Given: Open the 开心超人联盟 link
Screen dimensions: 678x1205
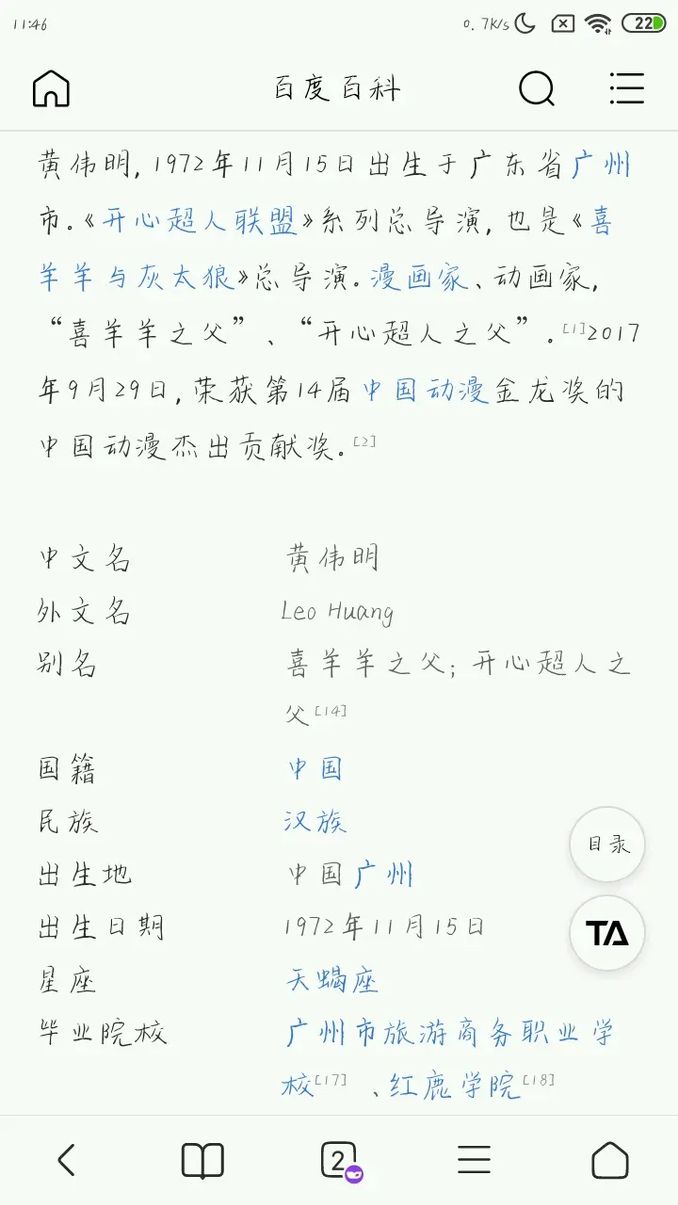Looking at the screenshot, I should coord(200,221).
